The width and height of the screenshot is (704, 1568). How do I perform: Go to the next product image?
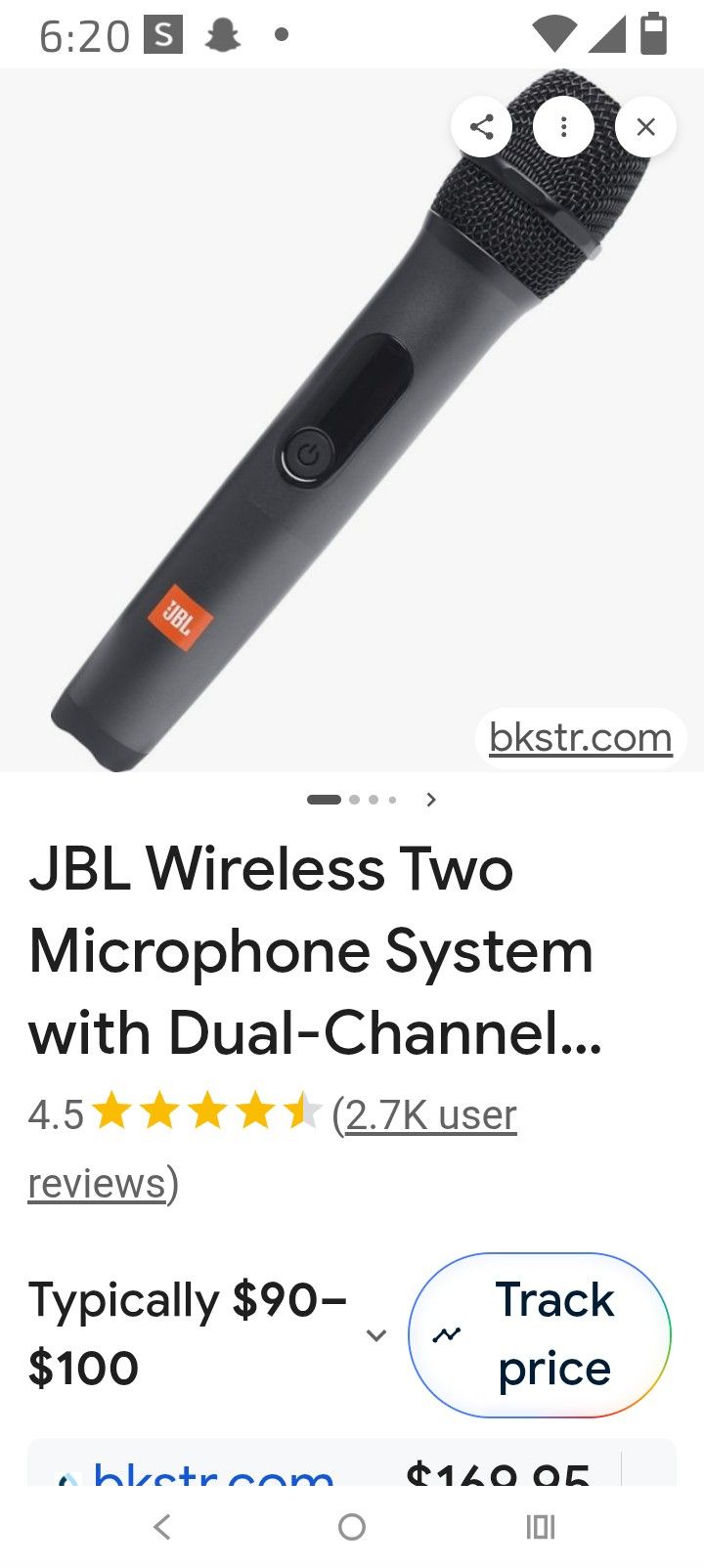431,800
